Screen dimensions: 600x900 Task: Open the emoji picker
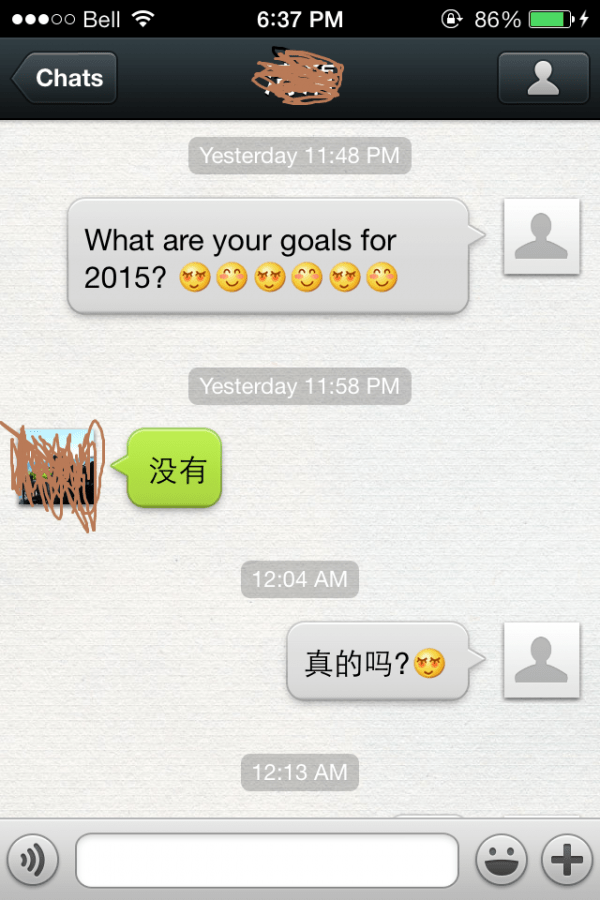500,860
